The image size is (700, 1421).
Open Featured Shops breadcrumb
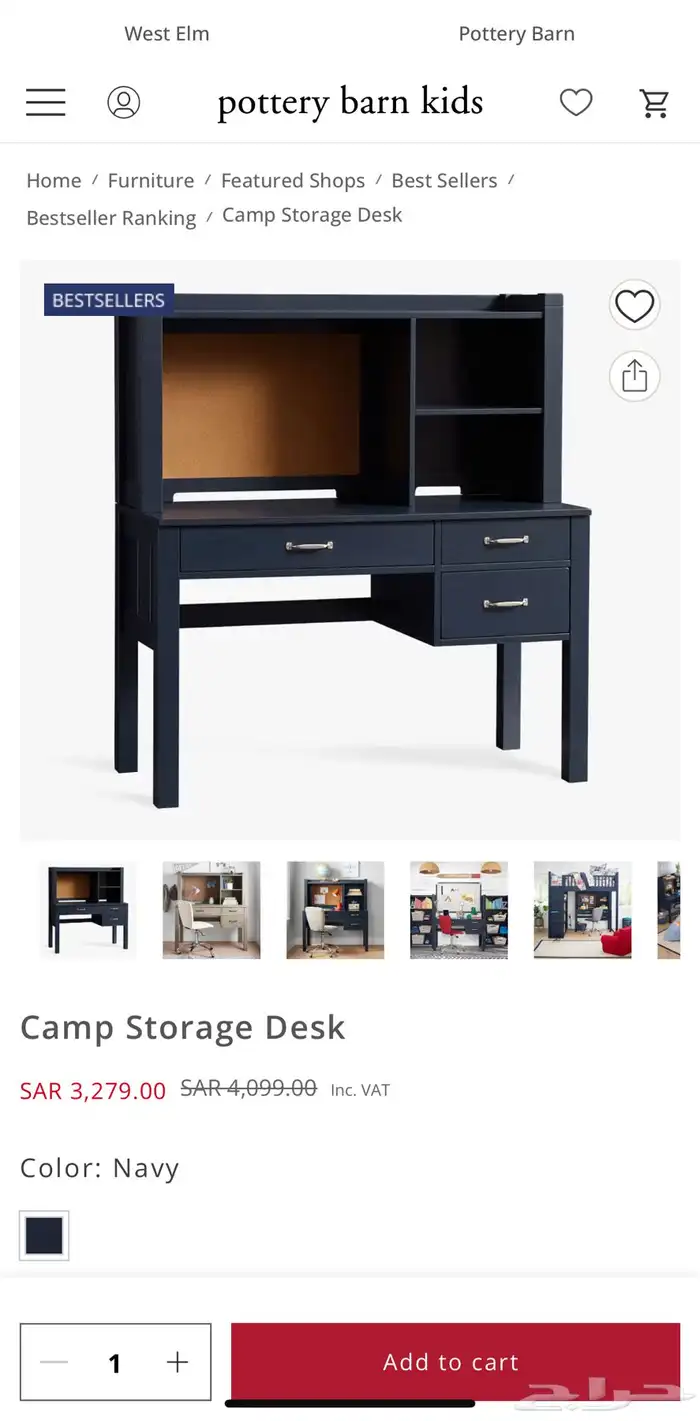[293, 181]
